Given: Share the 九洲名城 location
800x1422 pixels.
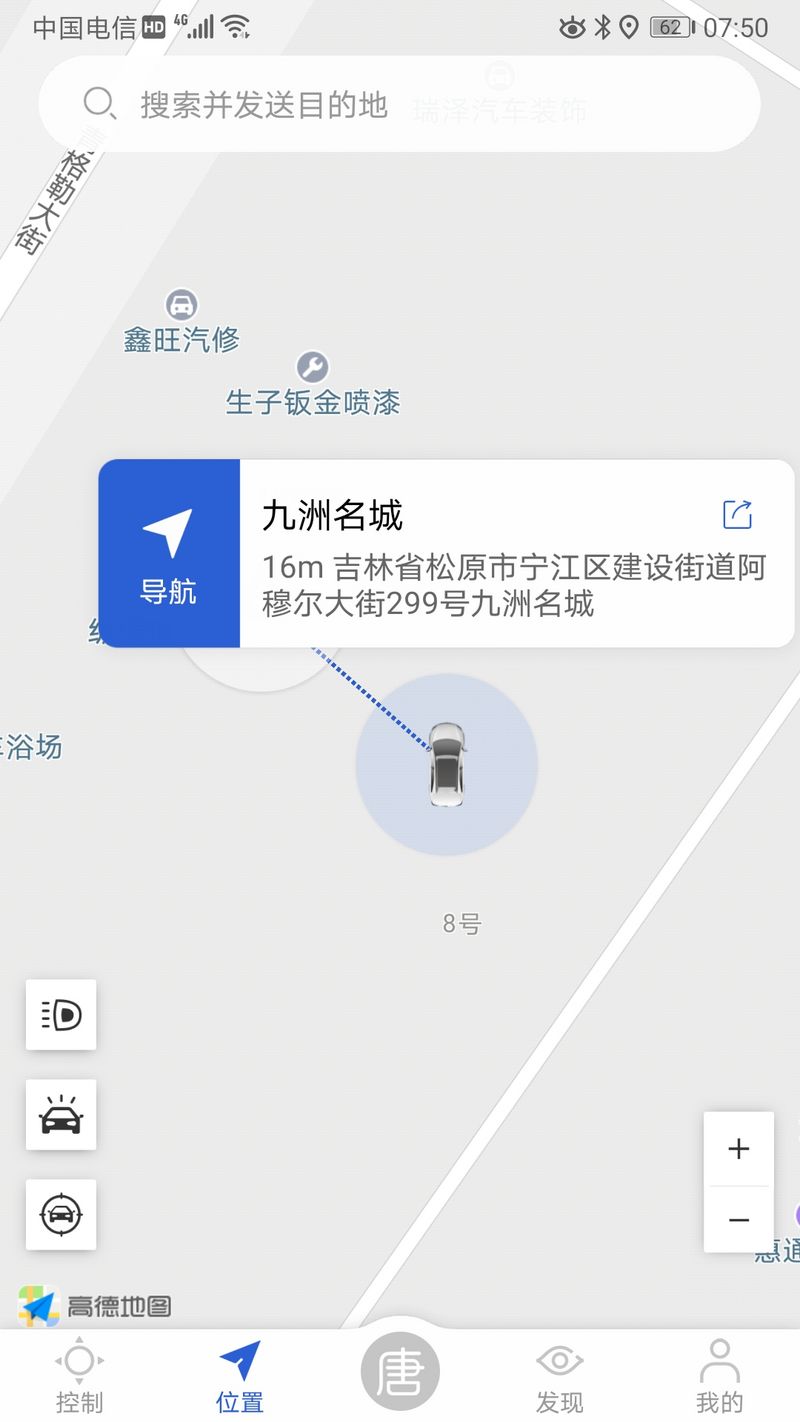Looking at the screenshot, I should (x=737, y=514).
